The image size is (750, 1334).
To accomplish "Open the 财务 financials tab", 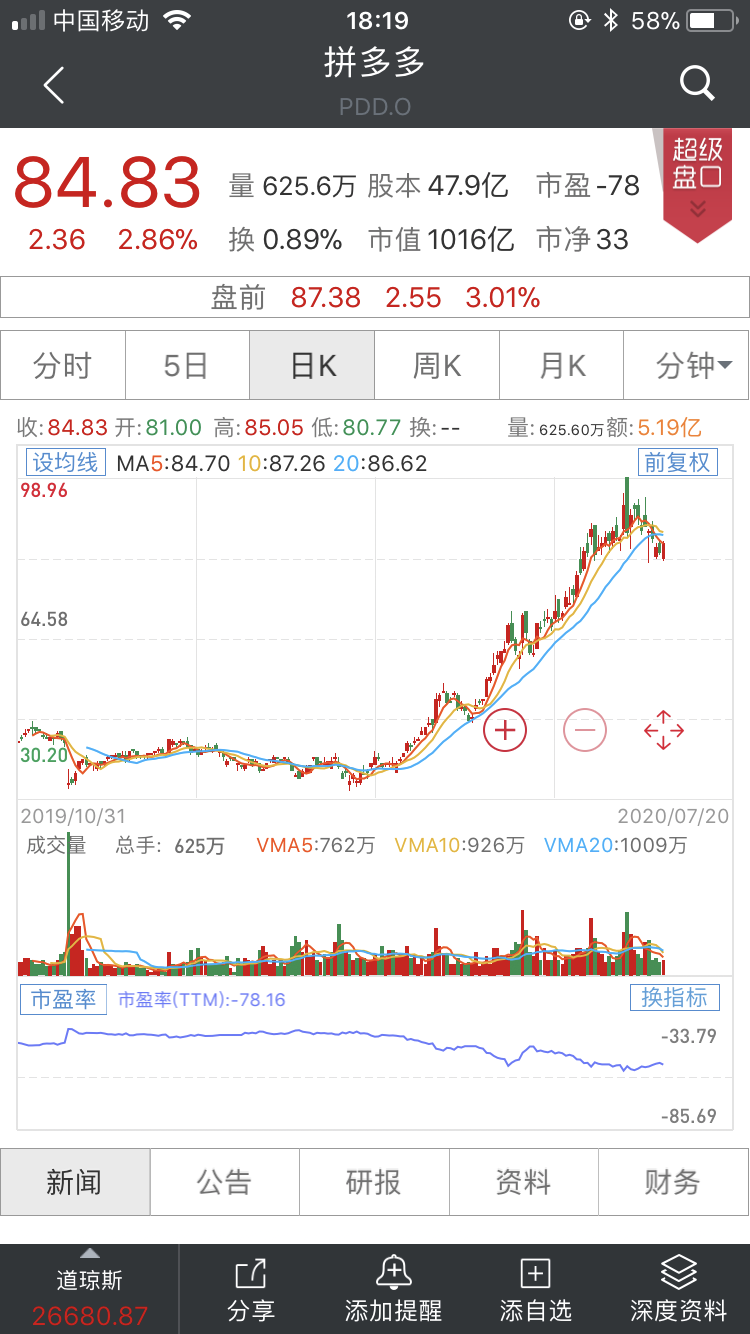I will coord(674,1182).
